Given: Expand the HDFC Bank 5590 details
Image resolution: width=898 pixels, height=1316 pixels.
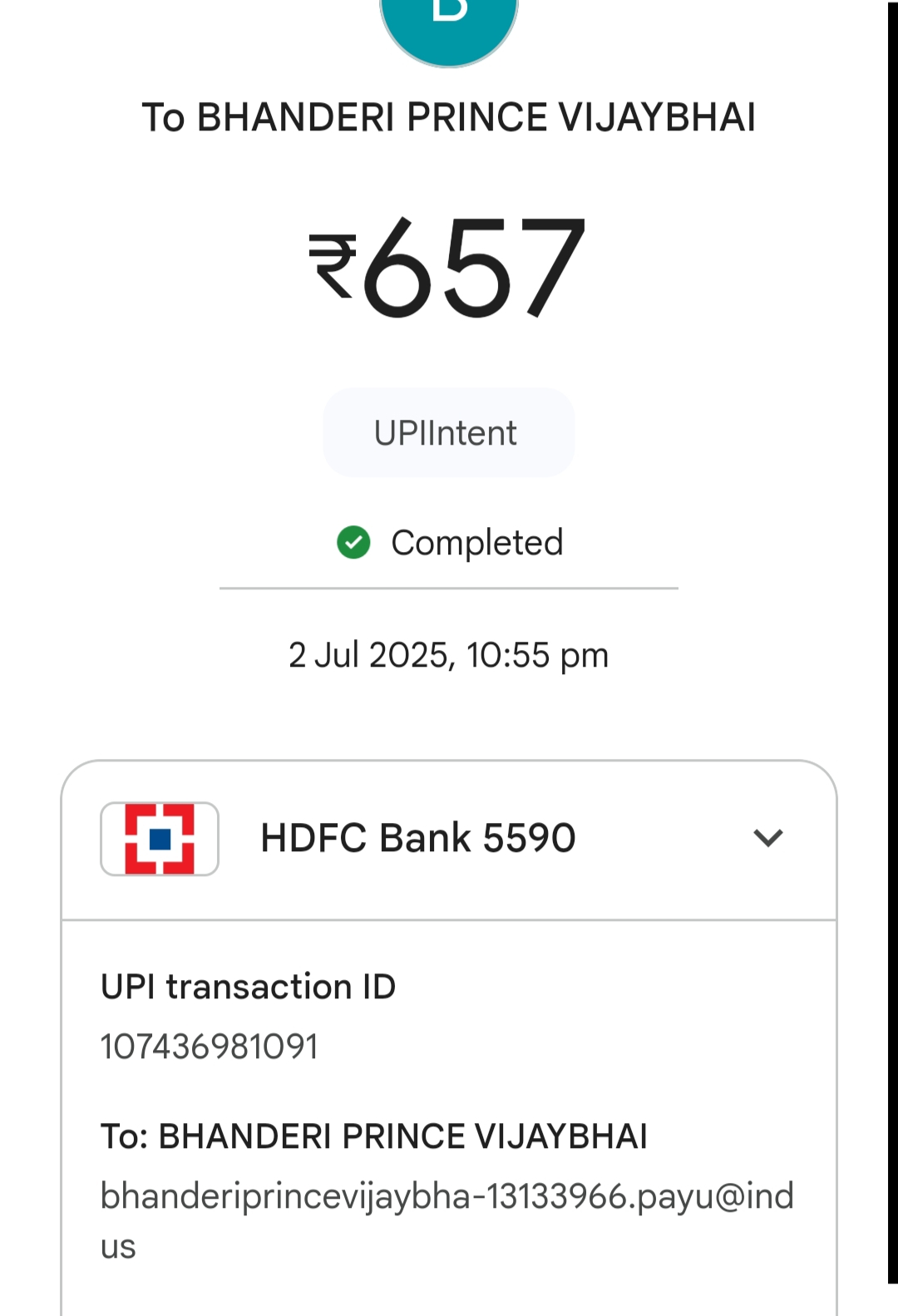Looking at the screenshot, I should tap(767, 838).
